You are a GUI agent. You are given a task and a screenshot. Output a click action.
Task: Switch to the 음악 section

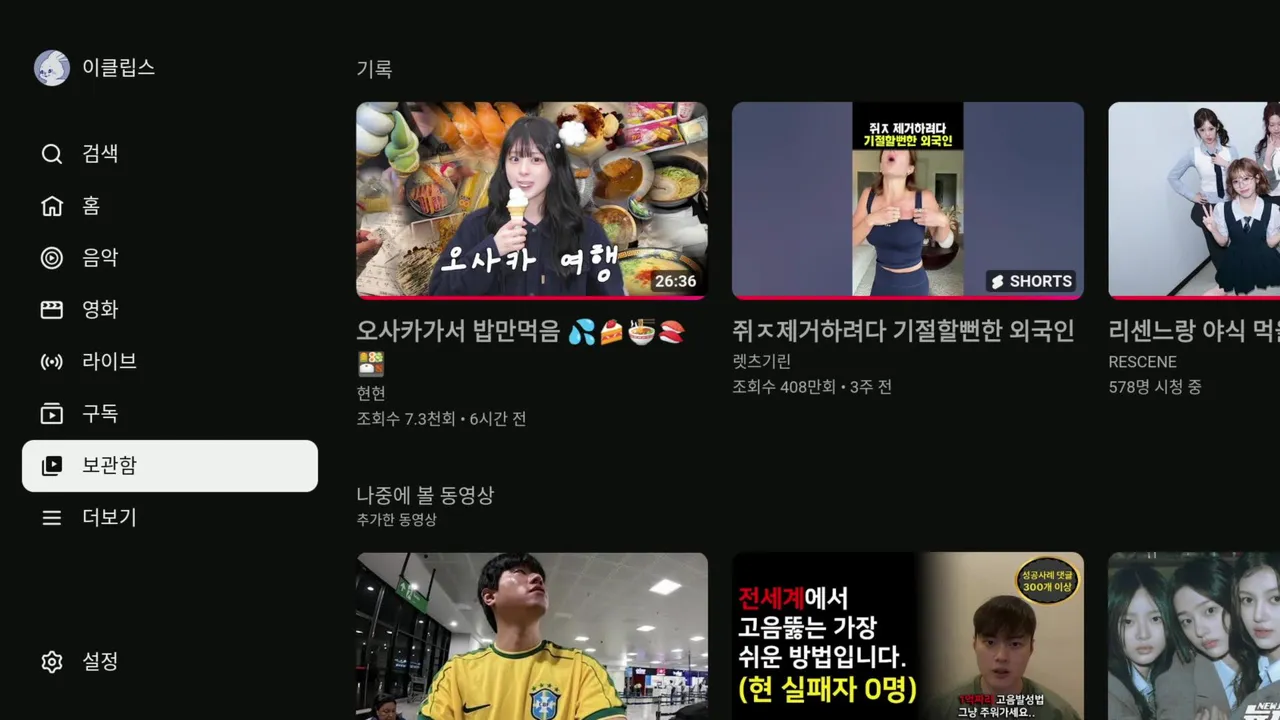pyautogui.click(x=100, y=258)
